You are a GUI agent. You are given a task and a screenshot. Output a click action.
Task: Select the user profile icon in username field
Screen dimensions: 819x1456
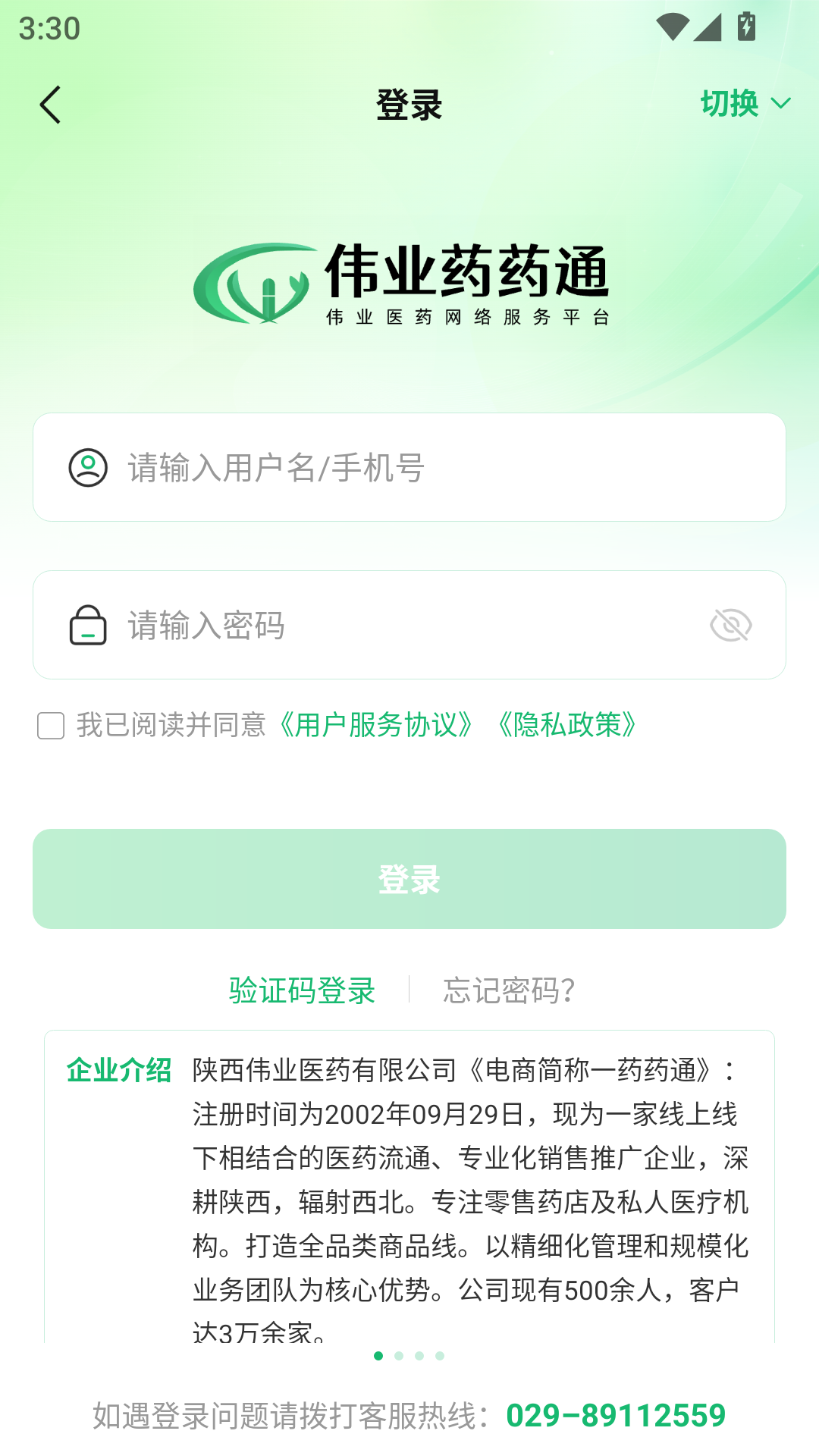(x=88, y=467)
